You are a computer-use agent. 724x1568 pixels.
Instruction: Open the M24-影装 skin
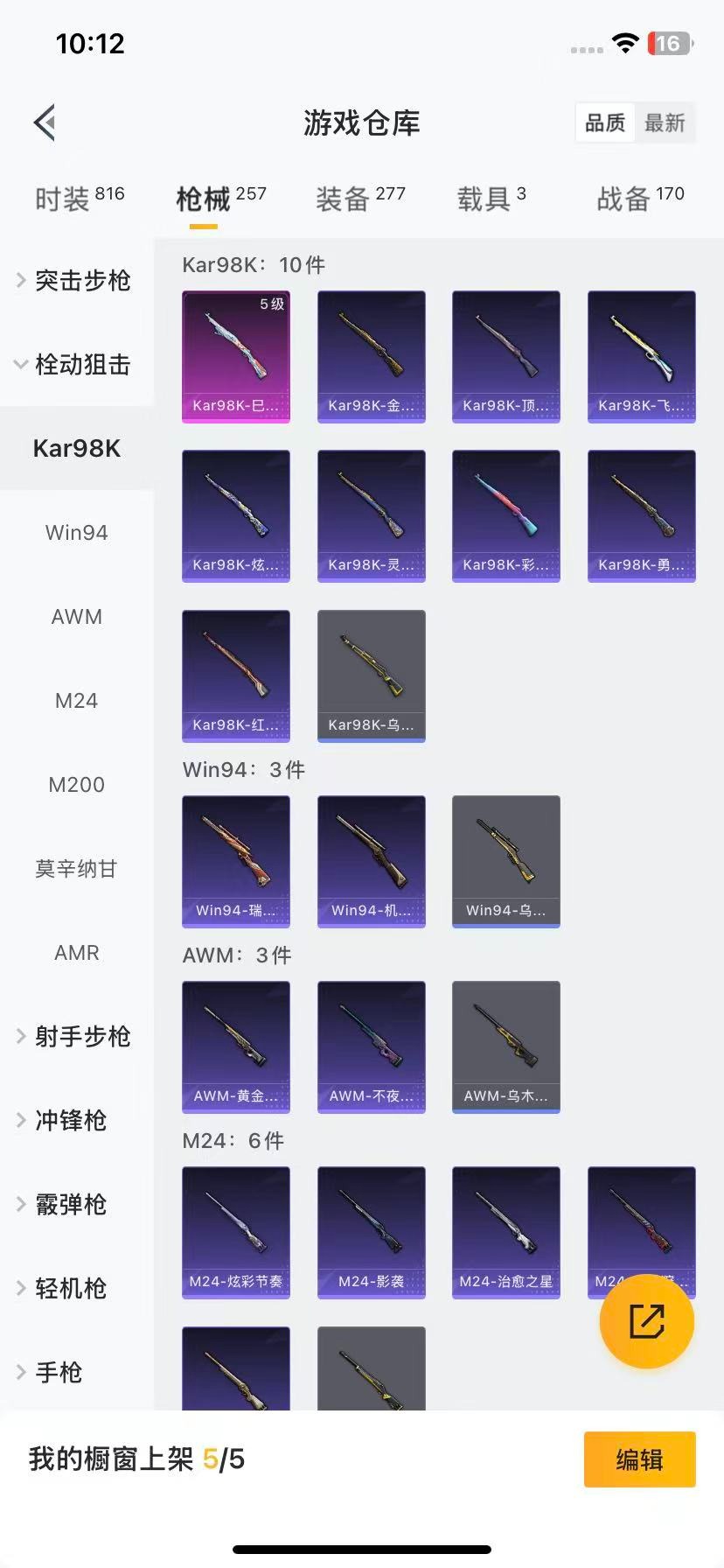pos(371,1232)
